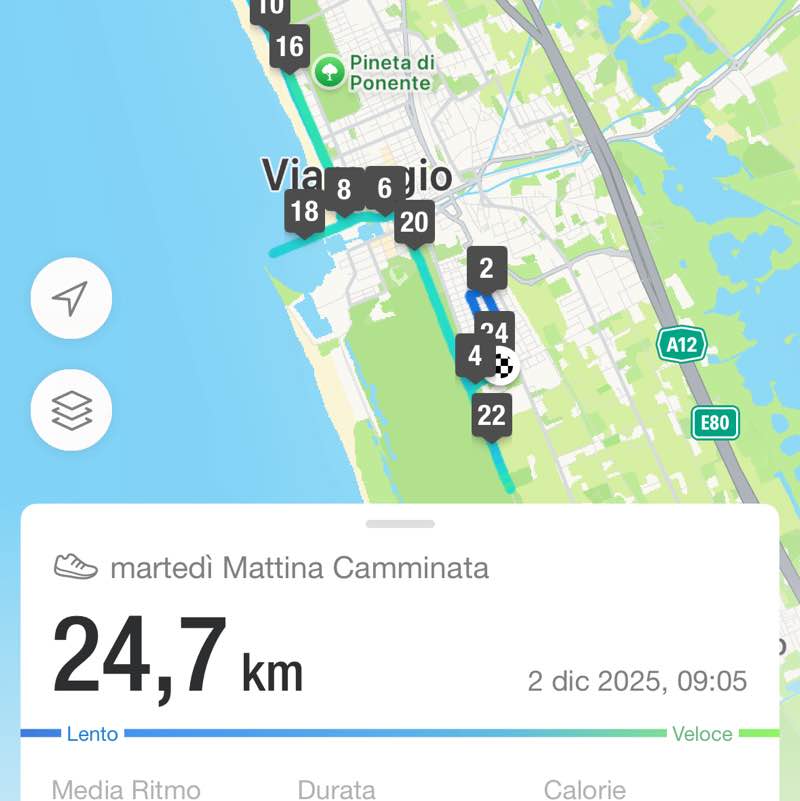Screen dimensions: 800x801
Task: Tap kilometer marker 2 on the route
Action: [486, 268]
